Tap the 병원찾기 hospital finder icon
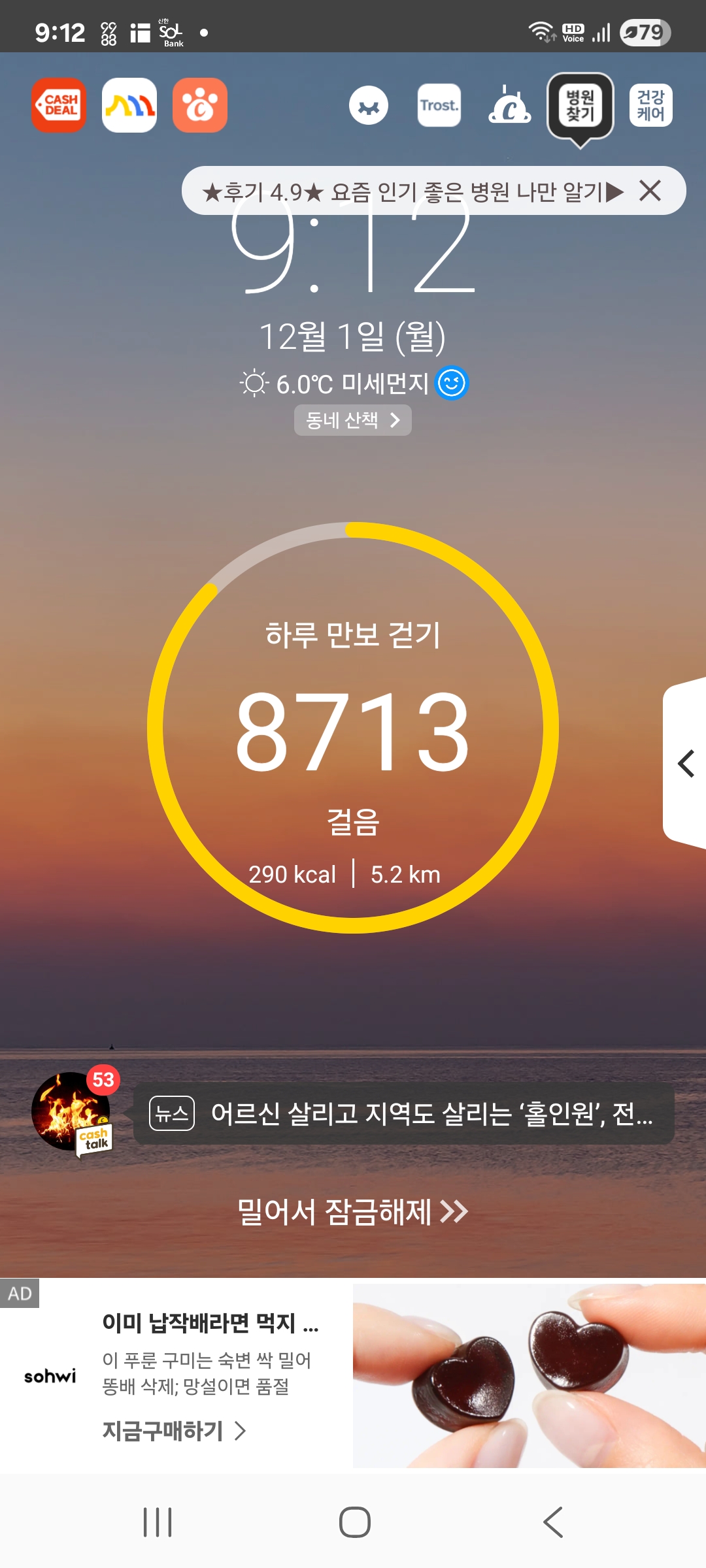 [580, 106]
